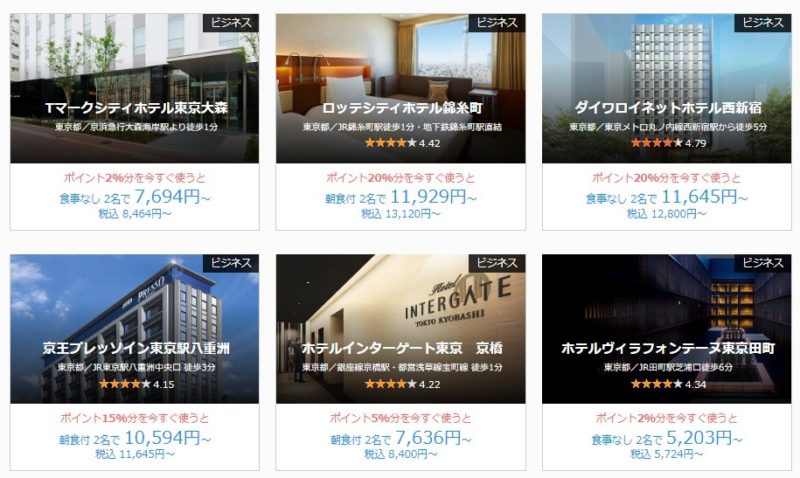View 京王プレッソイン東京駅八重洲 hotel details
Screen dimensions: 800x478
pos(134,349)
